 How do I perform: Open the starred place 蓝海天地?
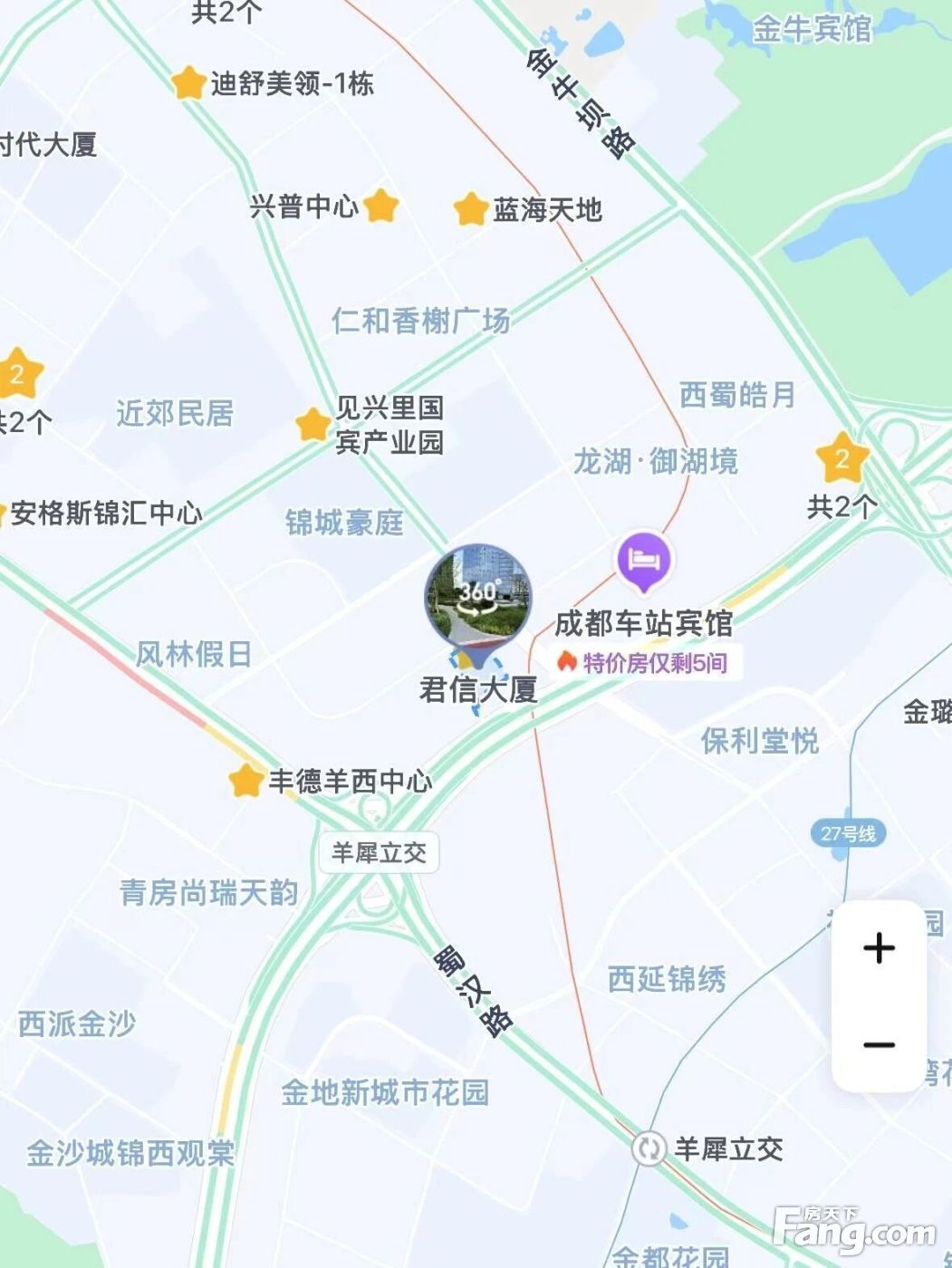[471, 209]
